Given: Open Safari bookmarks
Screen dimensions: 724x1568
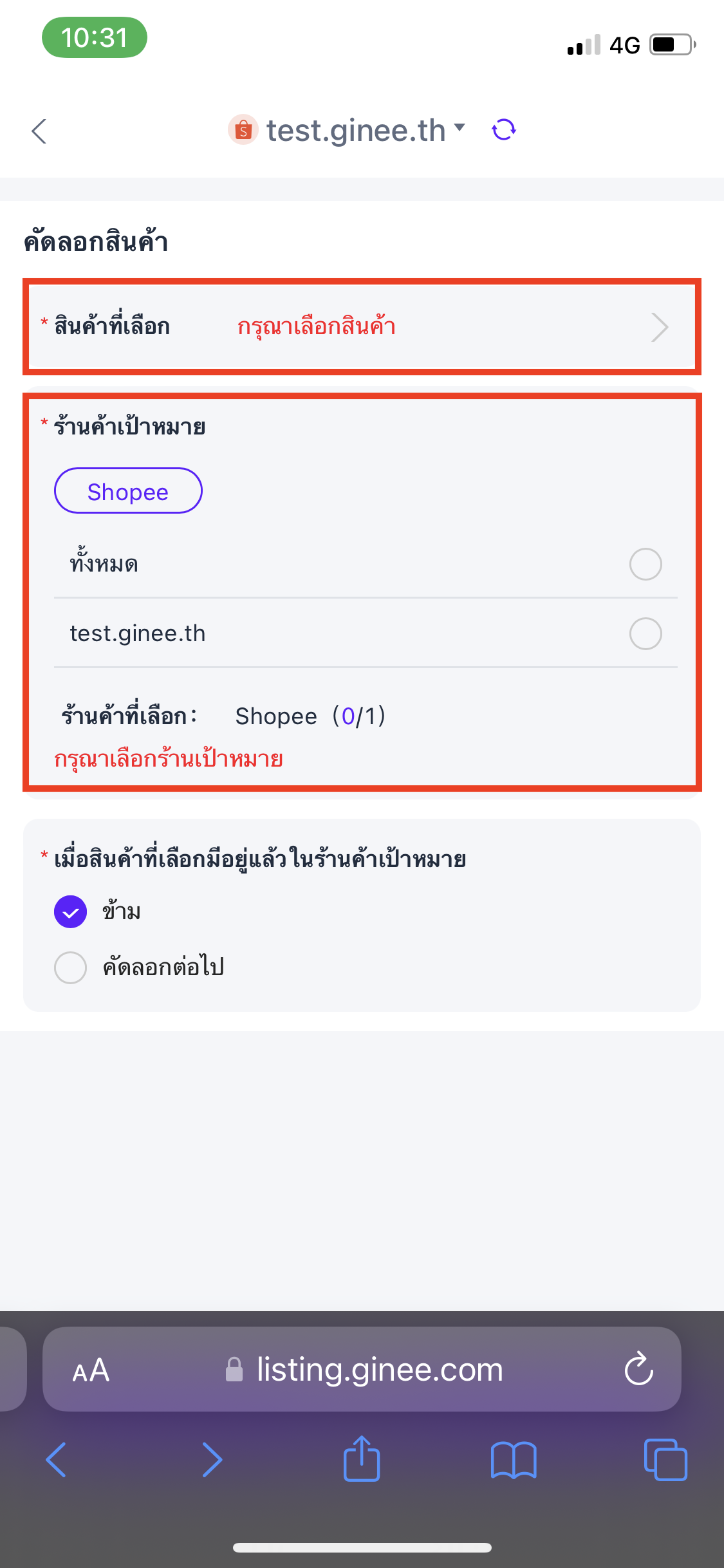Looking at the screenshot, I should tap(513, 1460).
